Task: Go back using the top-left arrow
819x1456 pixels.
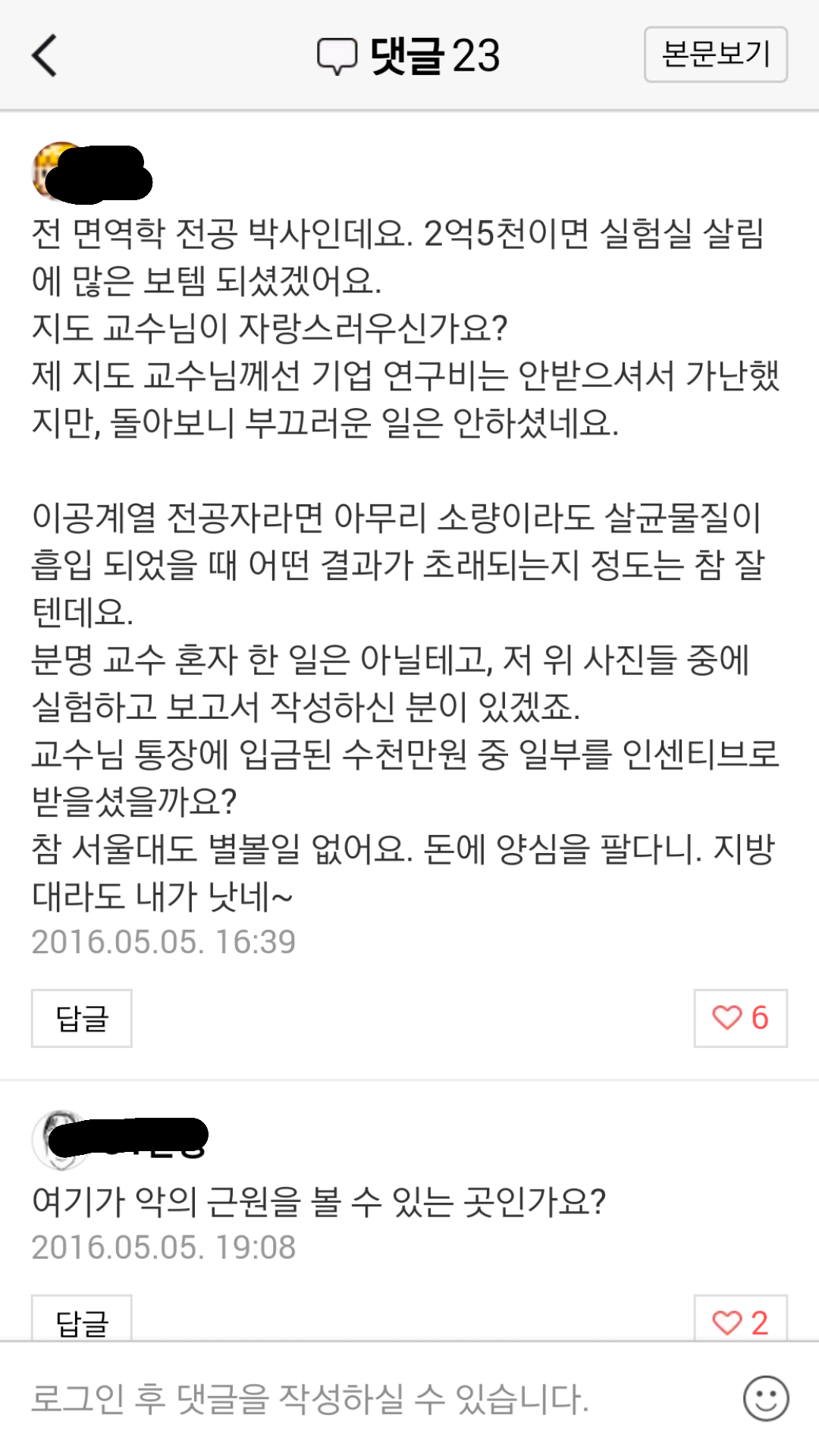Action: pyautogui.click(x=44, y=55)
